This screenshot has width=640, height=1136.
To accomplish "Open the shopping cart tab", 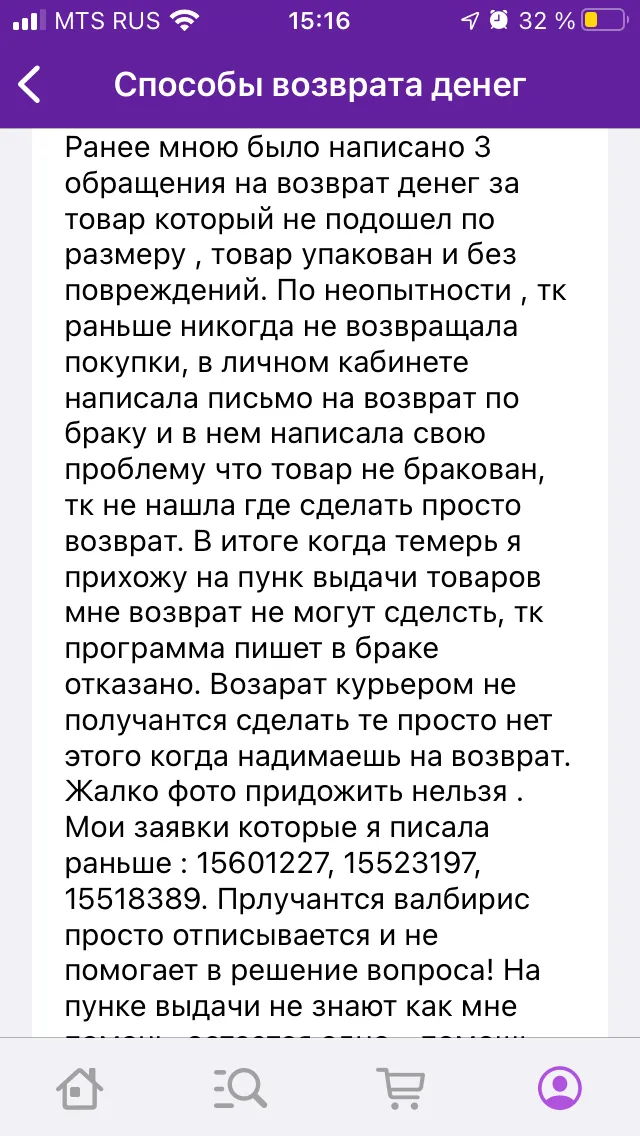I will pos(401,1087).
